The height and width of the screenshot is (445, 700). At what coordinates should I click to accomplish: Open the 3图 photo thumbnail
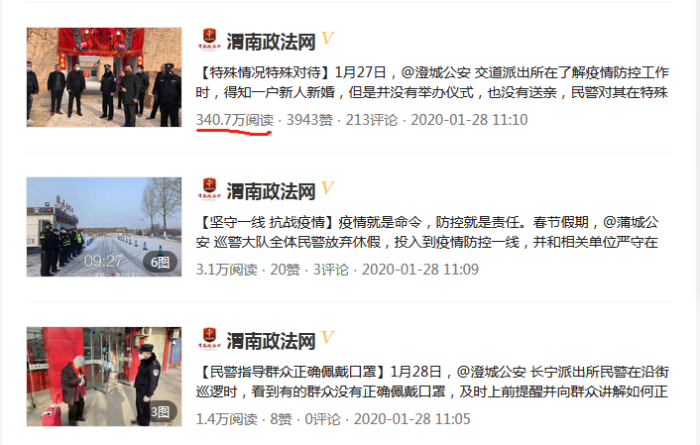pos(104,376)
